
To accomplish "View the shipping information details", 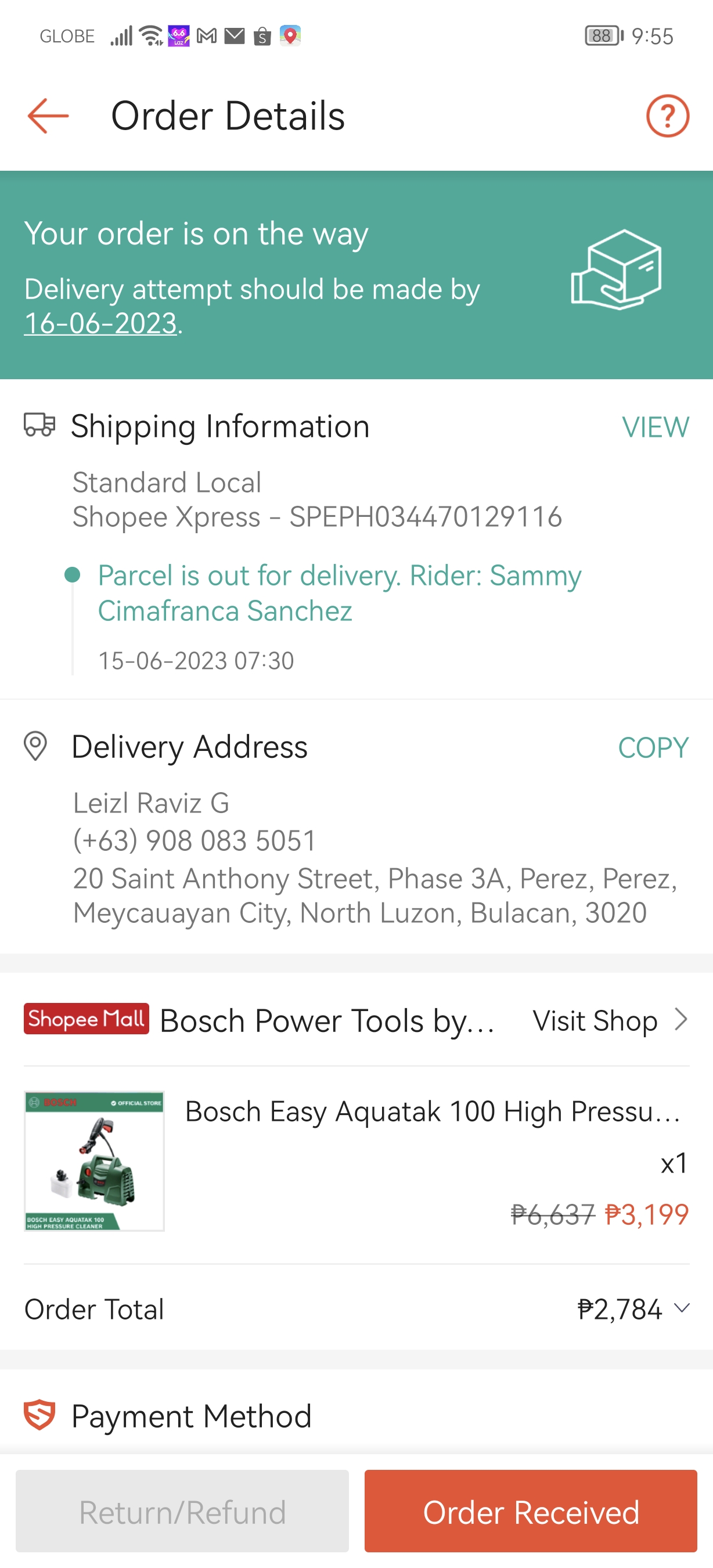I will tap(655, 427).
